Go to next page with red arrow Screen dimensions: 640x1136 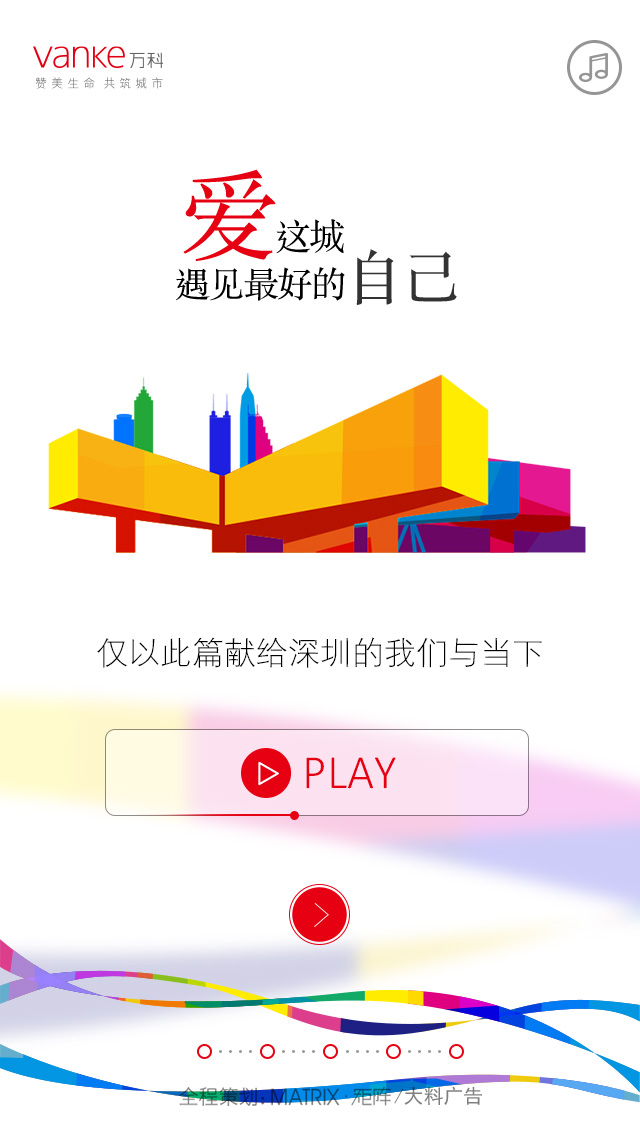[320, 914]
